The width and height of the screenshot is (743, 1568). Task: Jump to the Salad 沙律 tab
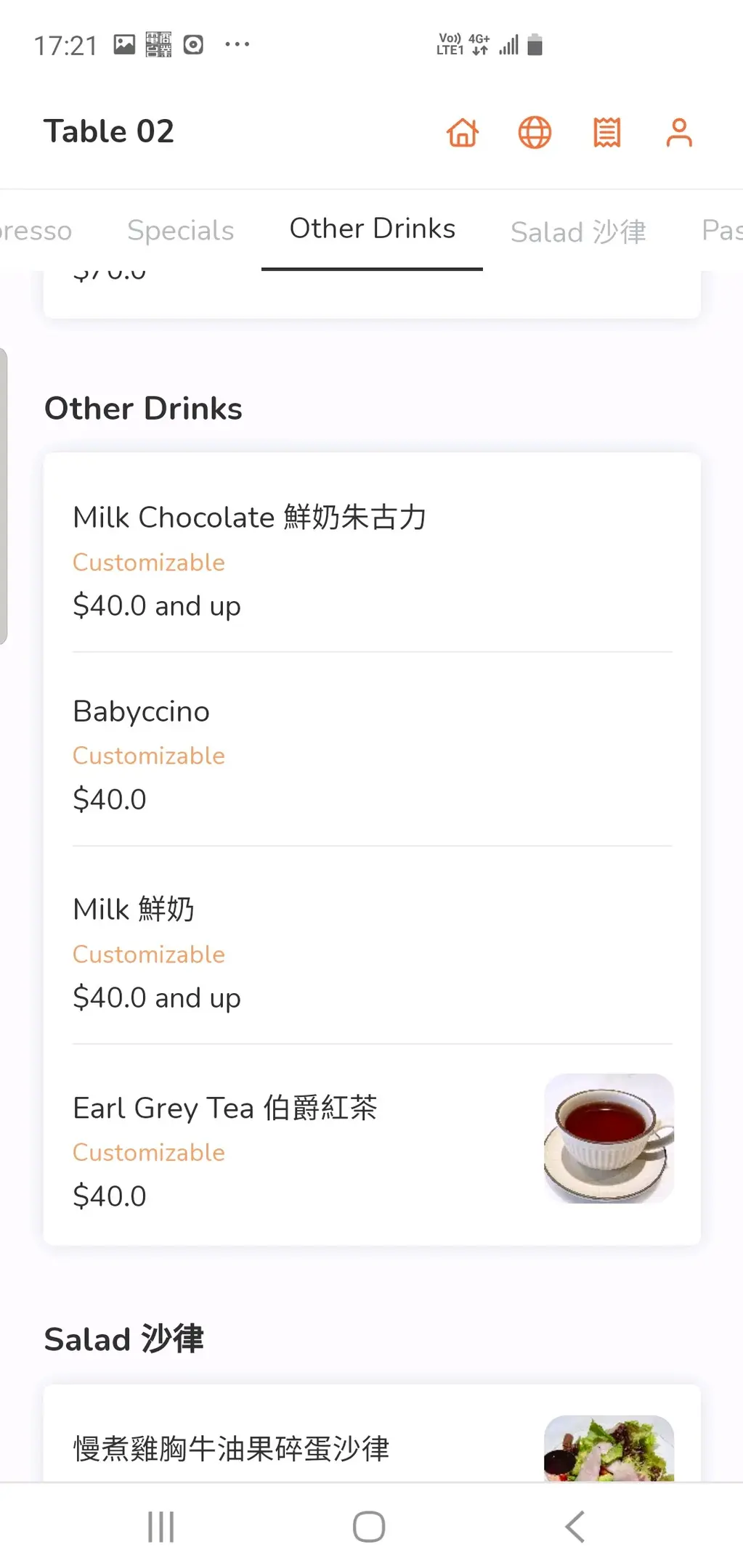pos(578,232)
